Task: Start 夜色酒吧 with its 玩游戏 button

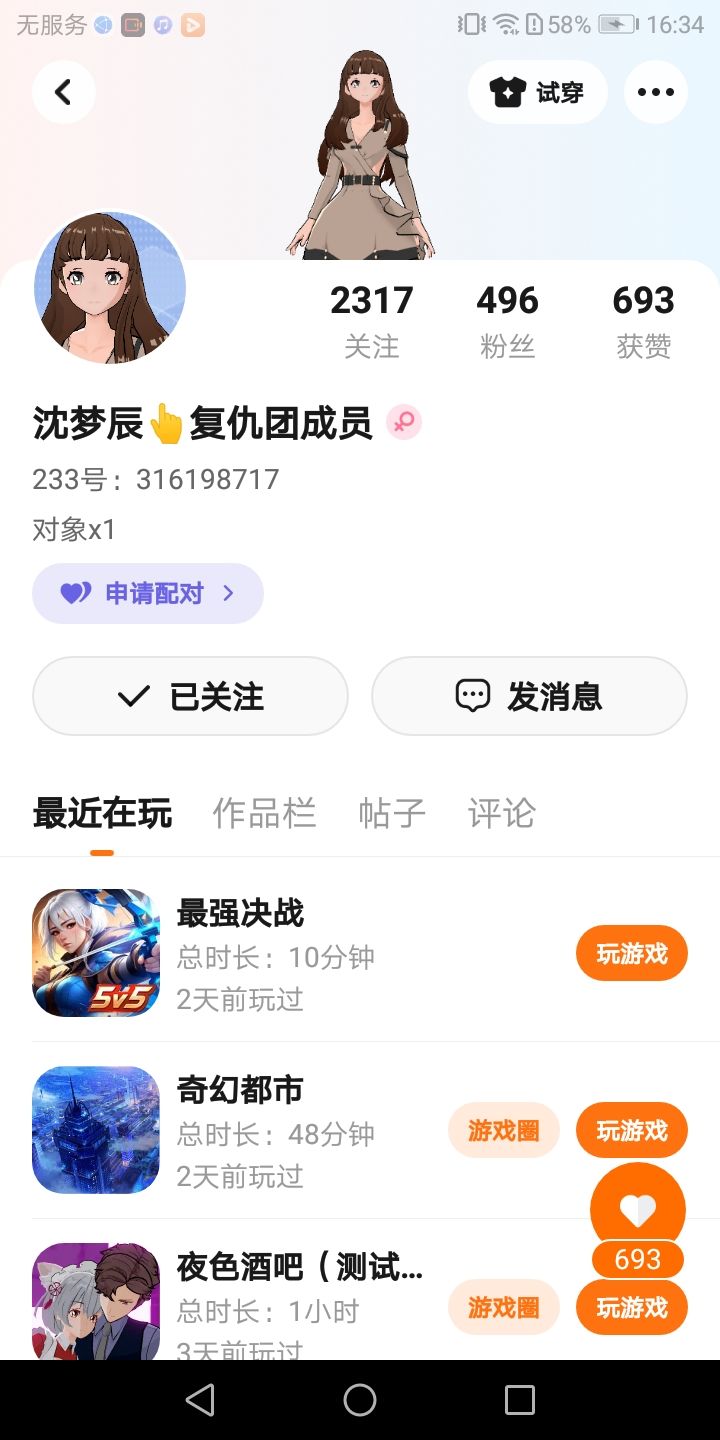Action: point(631,1308)
